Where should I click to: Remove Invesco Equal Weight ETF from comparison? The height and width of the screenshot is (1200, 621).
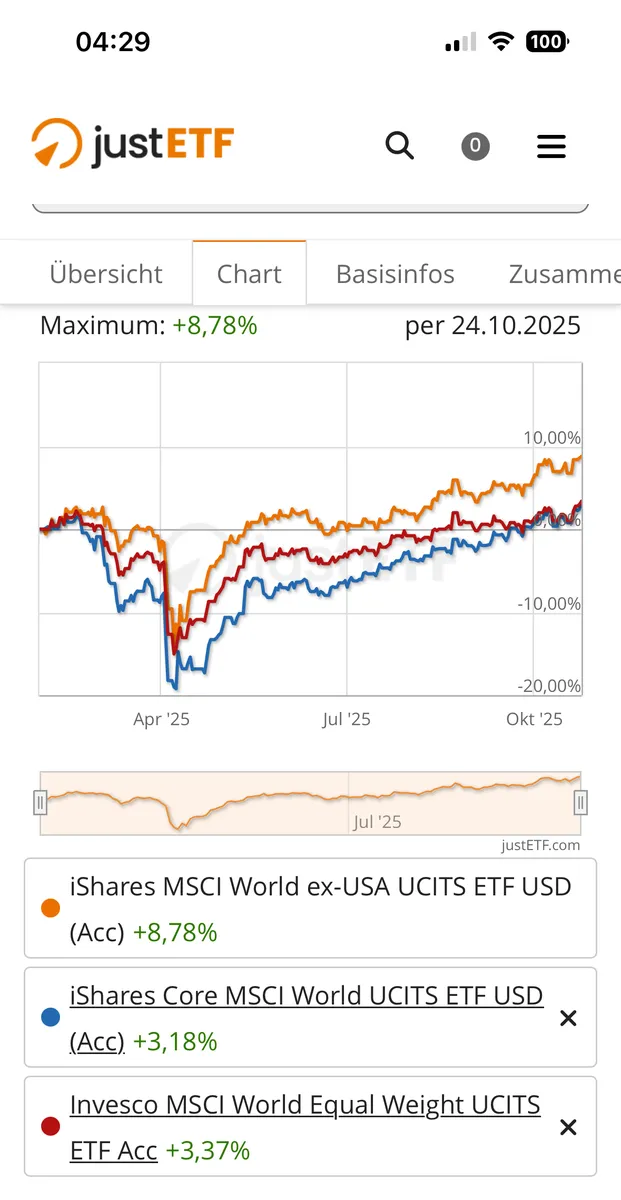[x=568, y=1127]
